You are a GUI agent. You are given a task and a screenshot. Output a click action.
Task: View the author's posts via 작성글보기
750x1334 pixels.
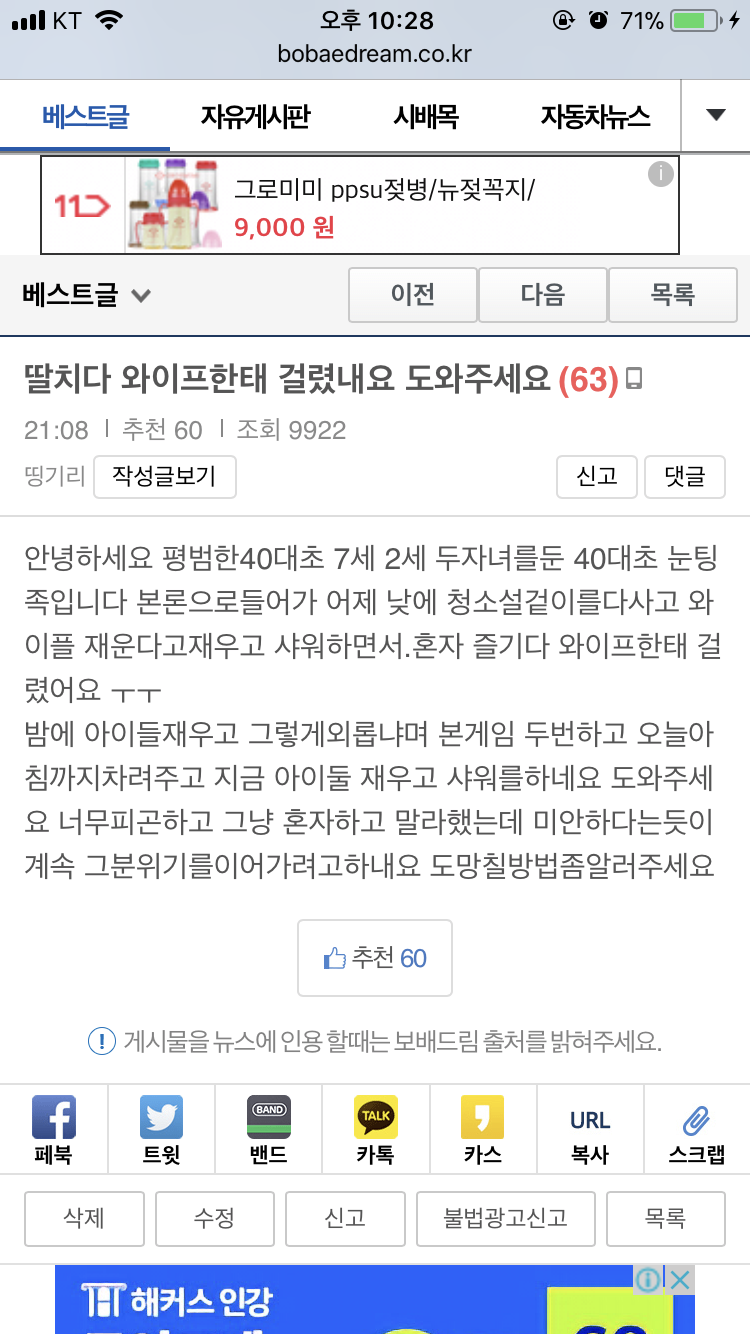165,477
